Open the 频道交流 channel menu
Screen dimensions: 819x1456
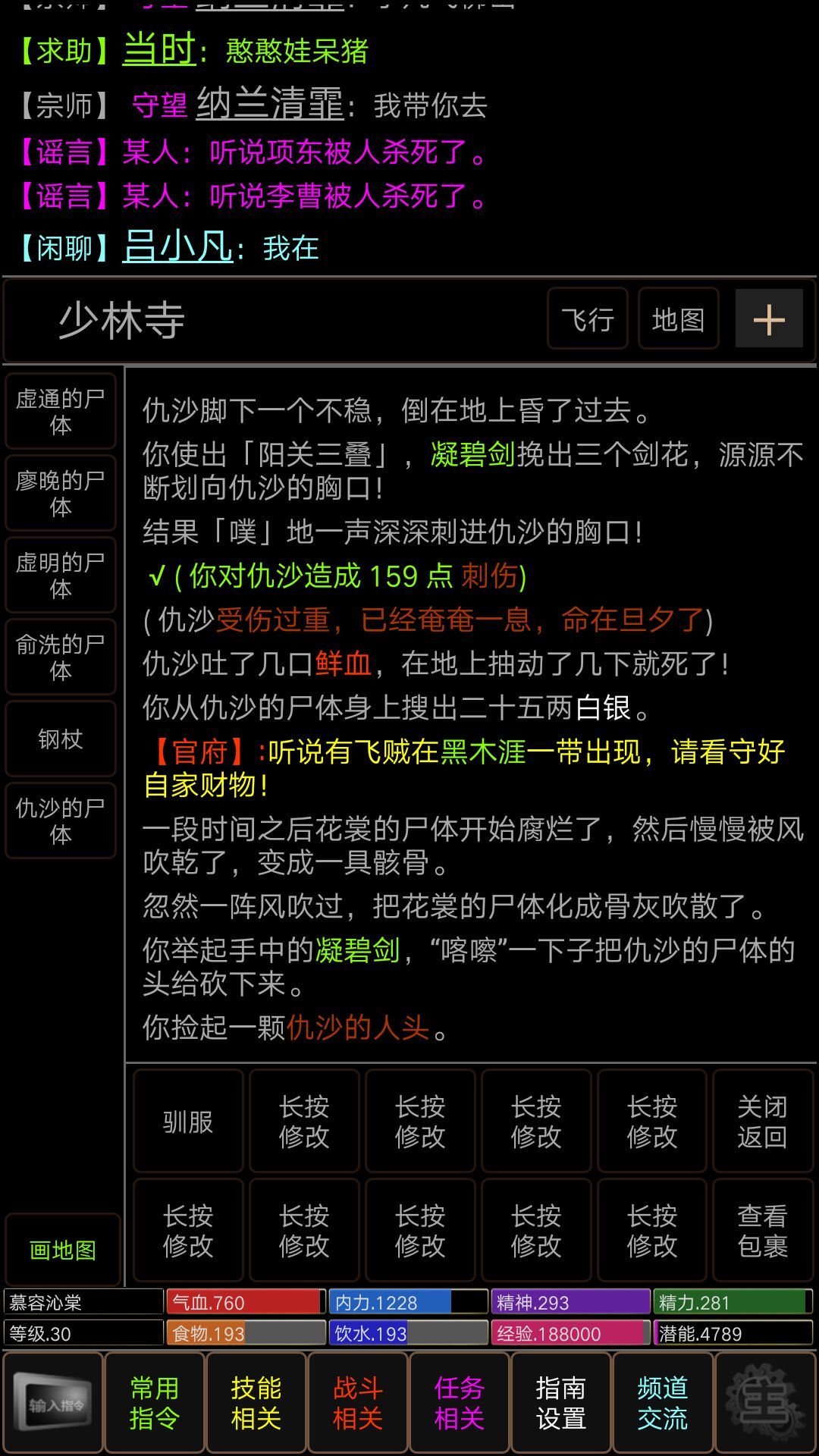(664, 1401)
